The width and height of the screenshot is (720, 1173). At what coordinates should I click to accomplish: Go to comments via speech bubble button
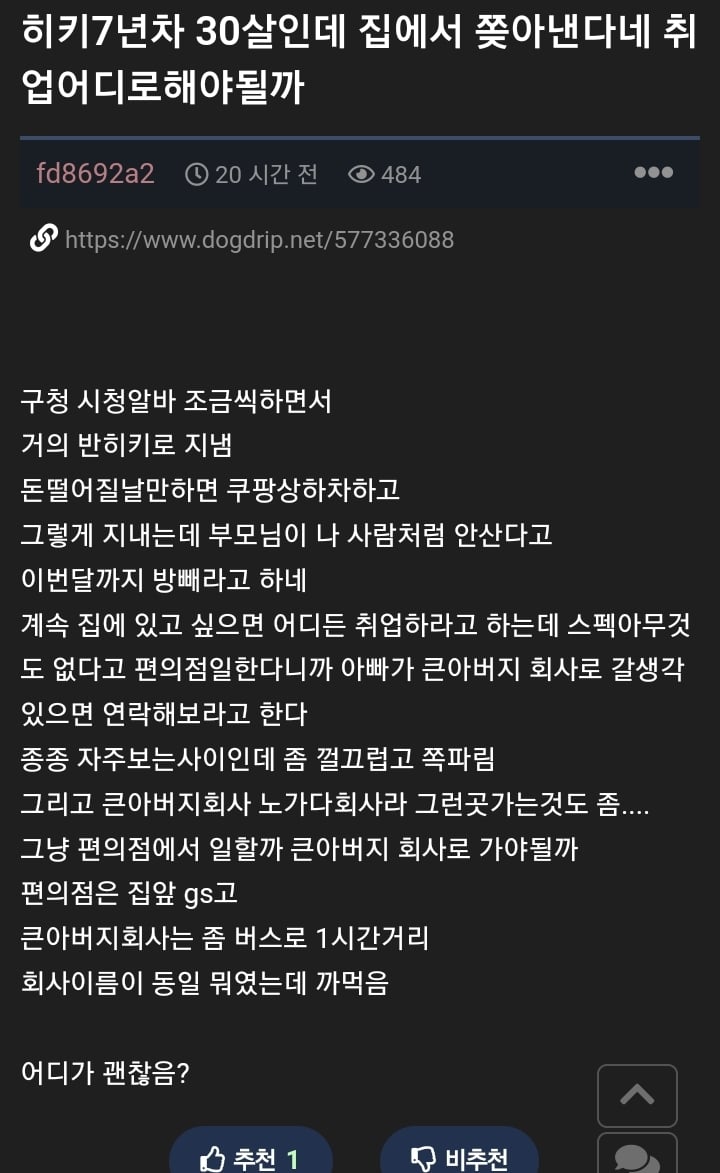click(x=638, y=1155)
